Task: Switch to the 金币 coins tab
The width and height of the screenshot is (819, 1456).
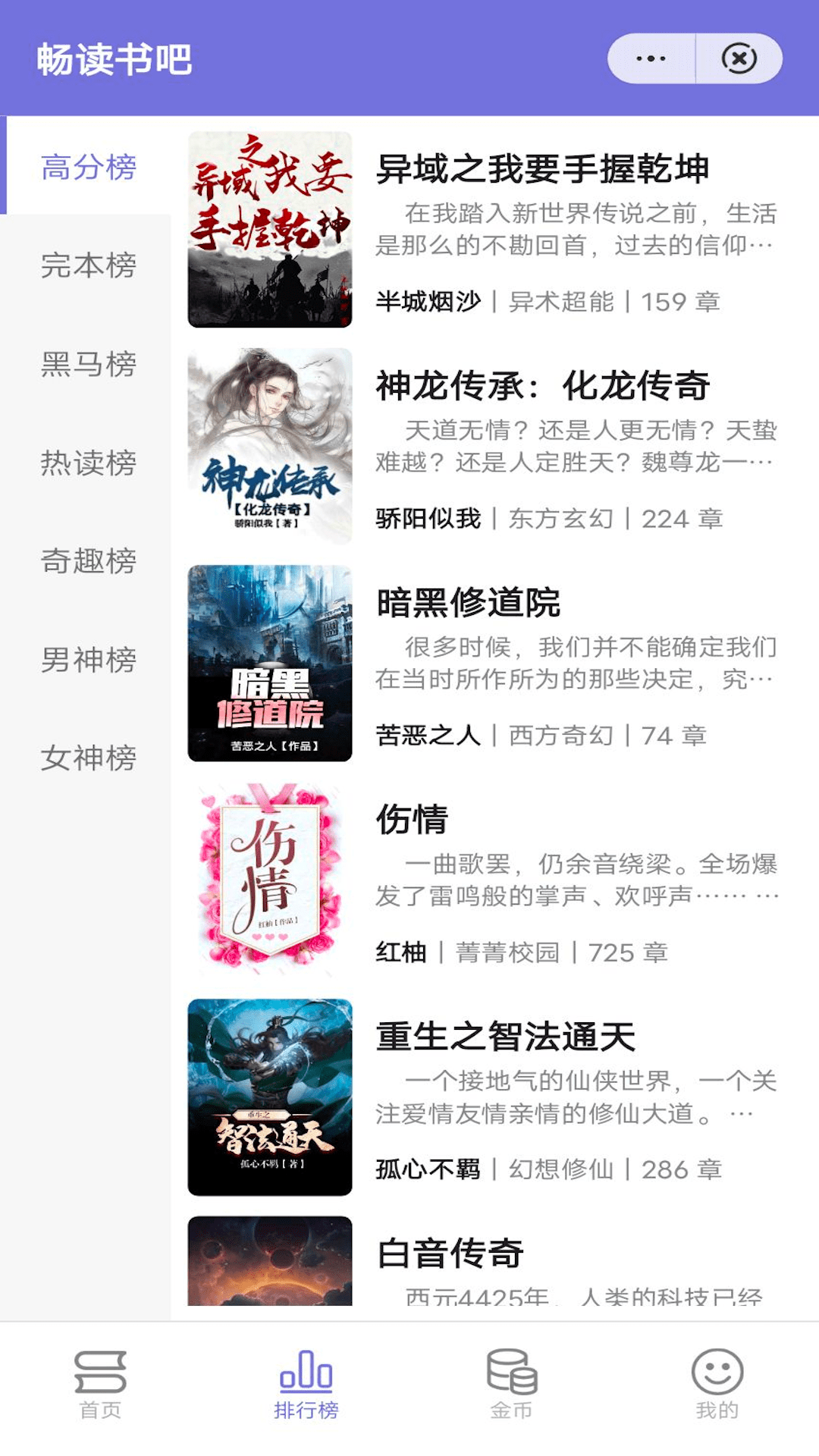Action: (x=512, y=1384)
